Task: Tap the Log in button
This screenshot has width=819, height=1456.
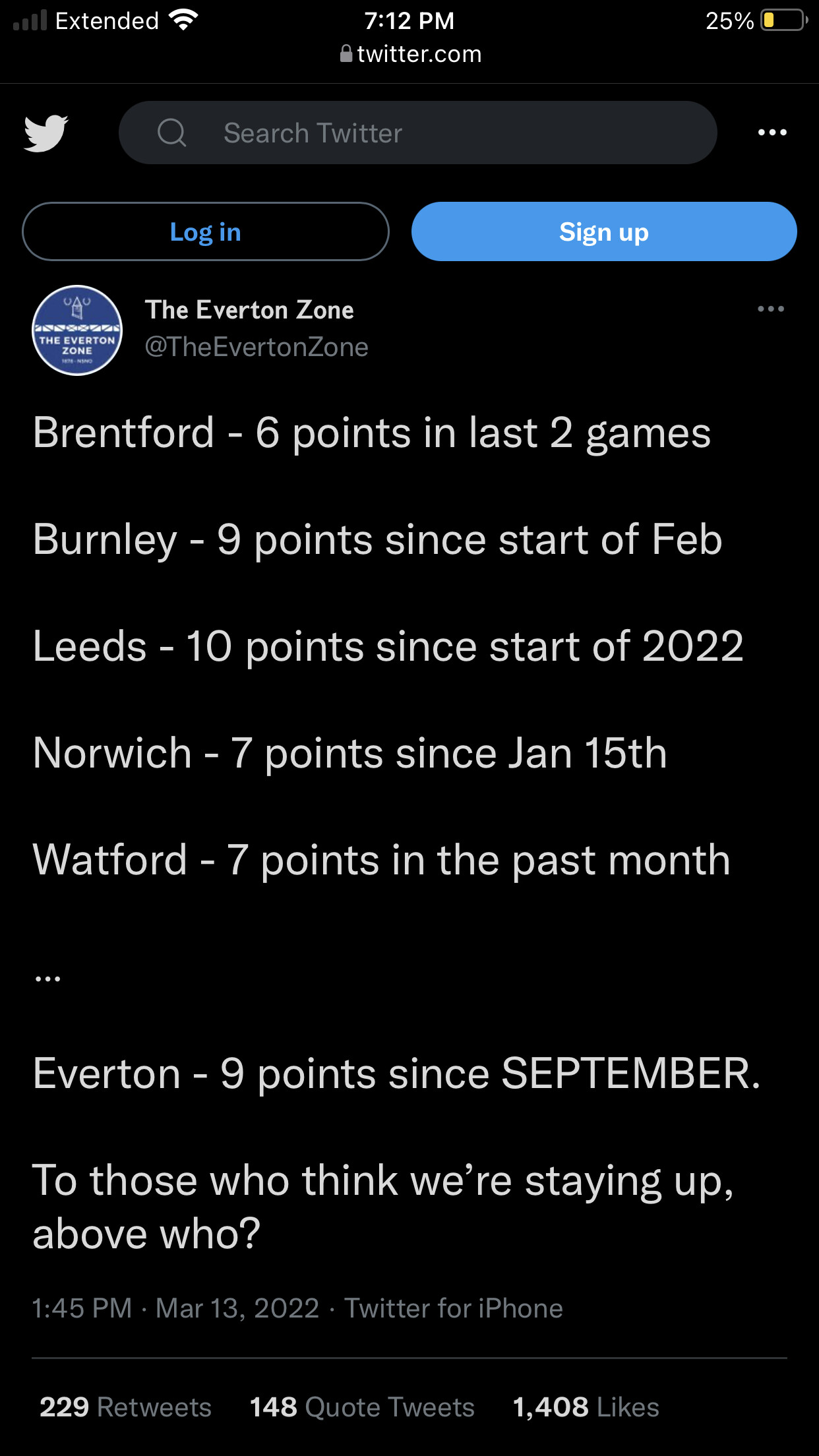Action: pyautogui.click(x=206, y=231)
